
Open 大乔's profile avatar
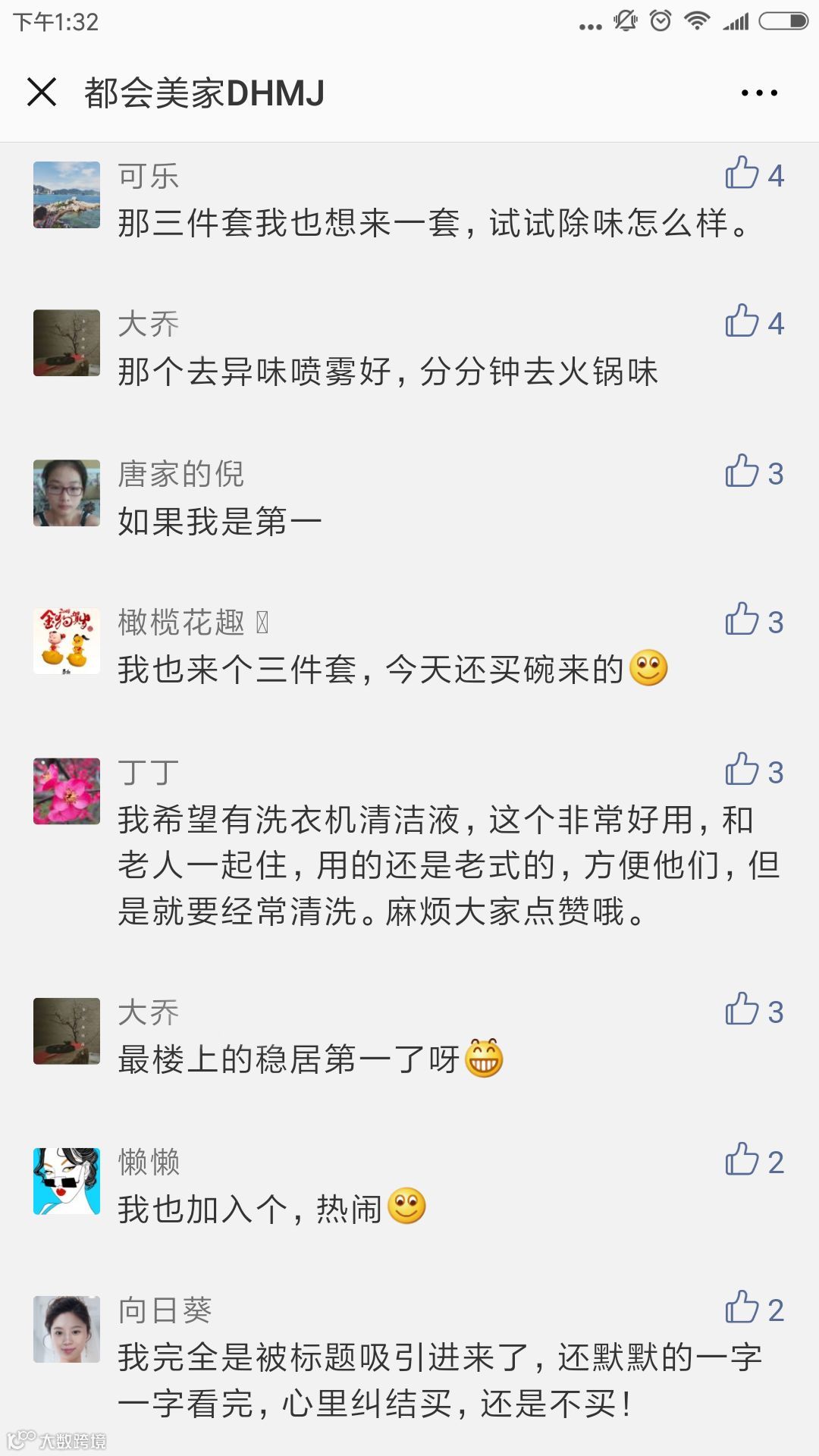pyautogui.click(x=66, y=343)
